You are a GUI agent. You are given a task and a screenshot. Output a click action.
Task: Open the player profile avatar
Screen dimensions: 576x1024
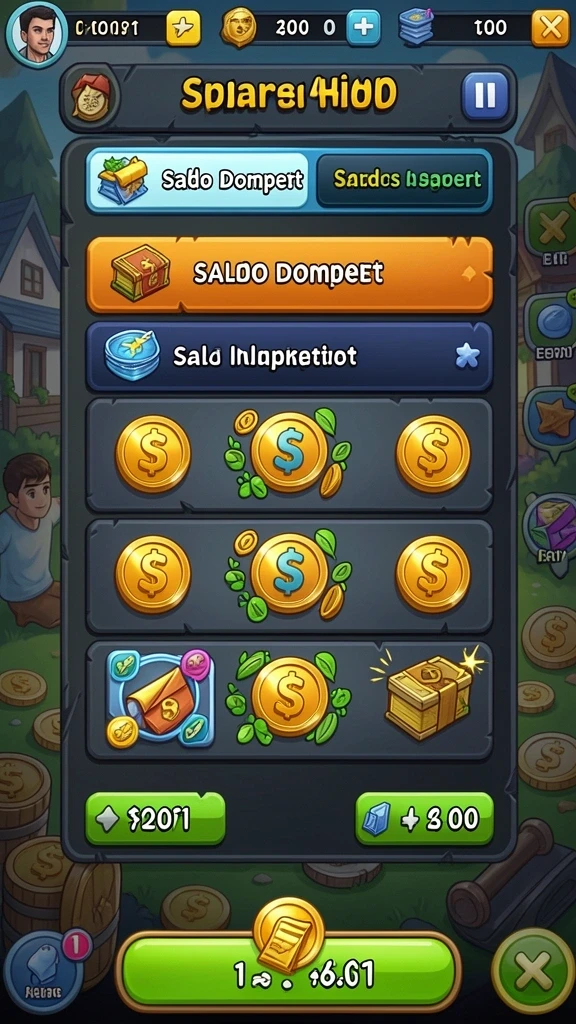point(37,31)
